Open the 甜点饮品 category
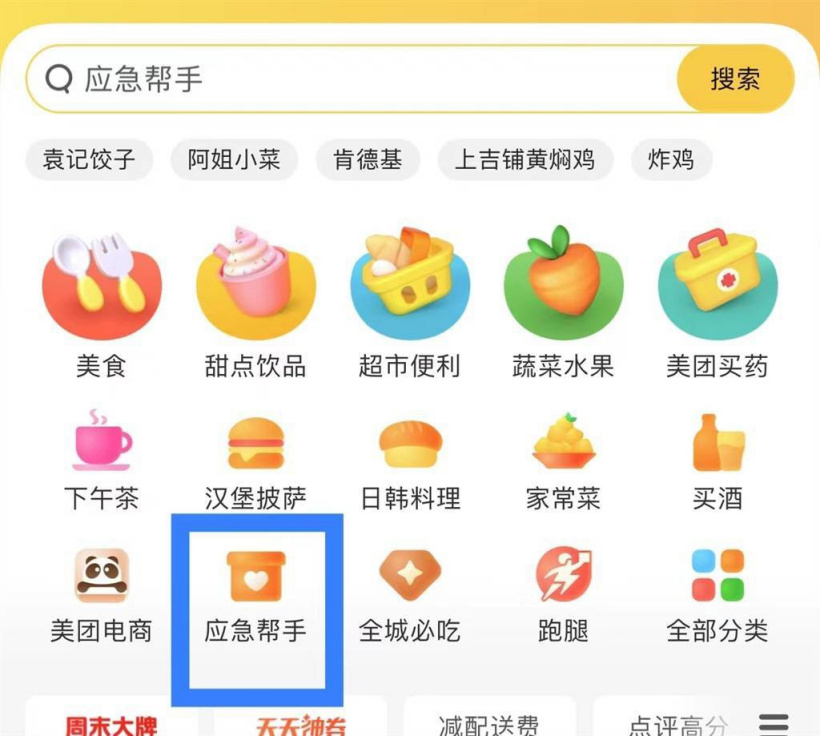820x736 pixels. click(255, 300)
